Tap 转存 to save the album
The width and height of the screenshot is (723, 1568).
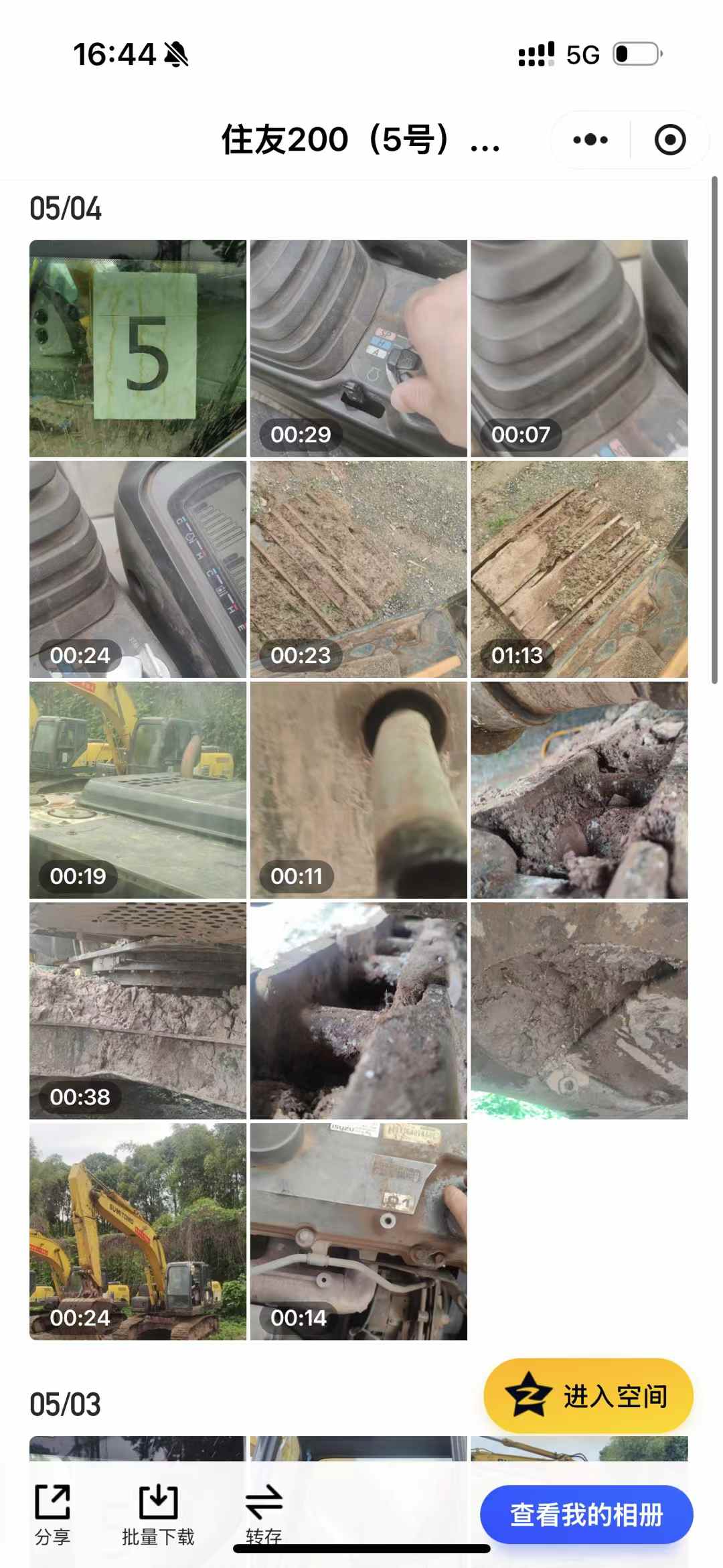click(264, 1514)
